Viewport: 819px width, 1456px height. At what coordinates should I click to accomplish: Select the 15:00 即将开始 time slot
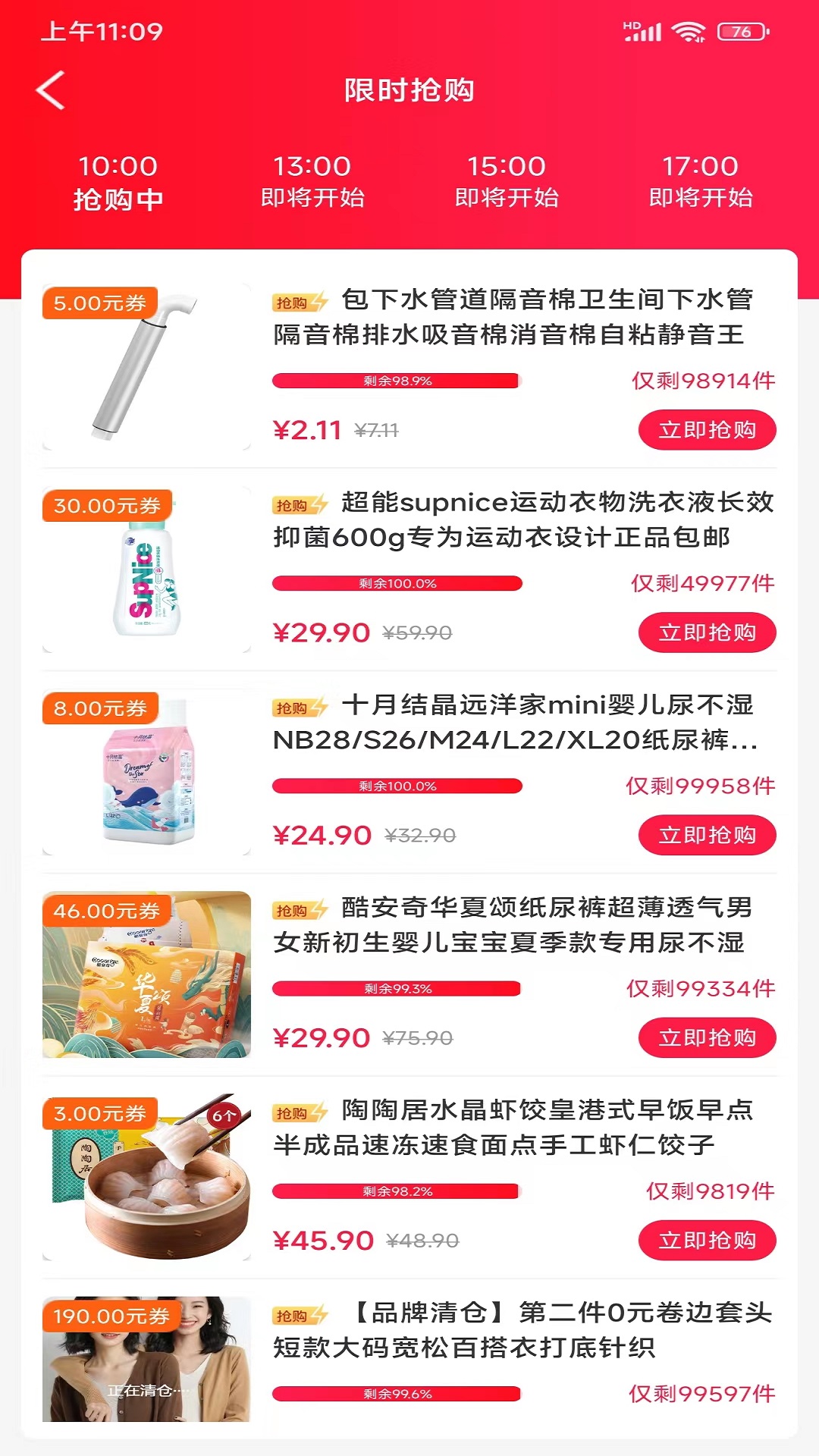[508, 181]
